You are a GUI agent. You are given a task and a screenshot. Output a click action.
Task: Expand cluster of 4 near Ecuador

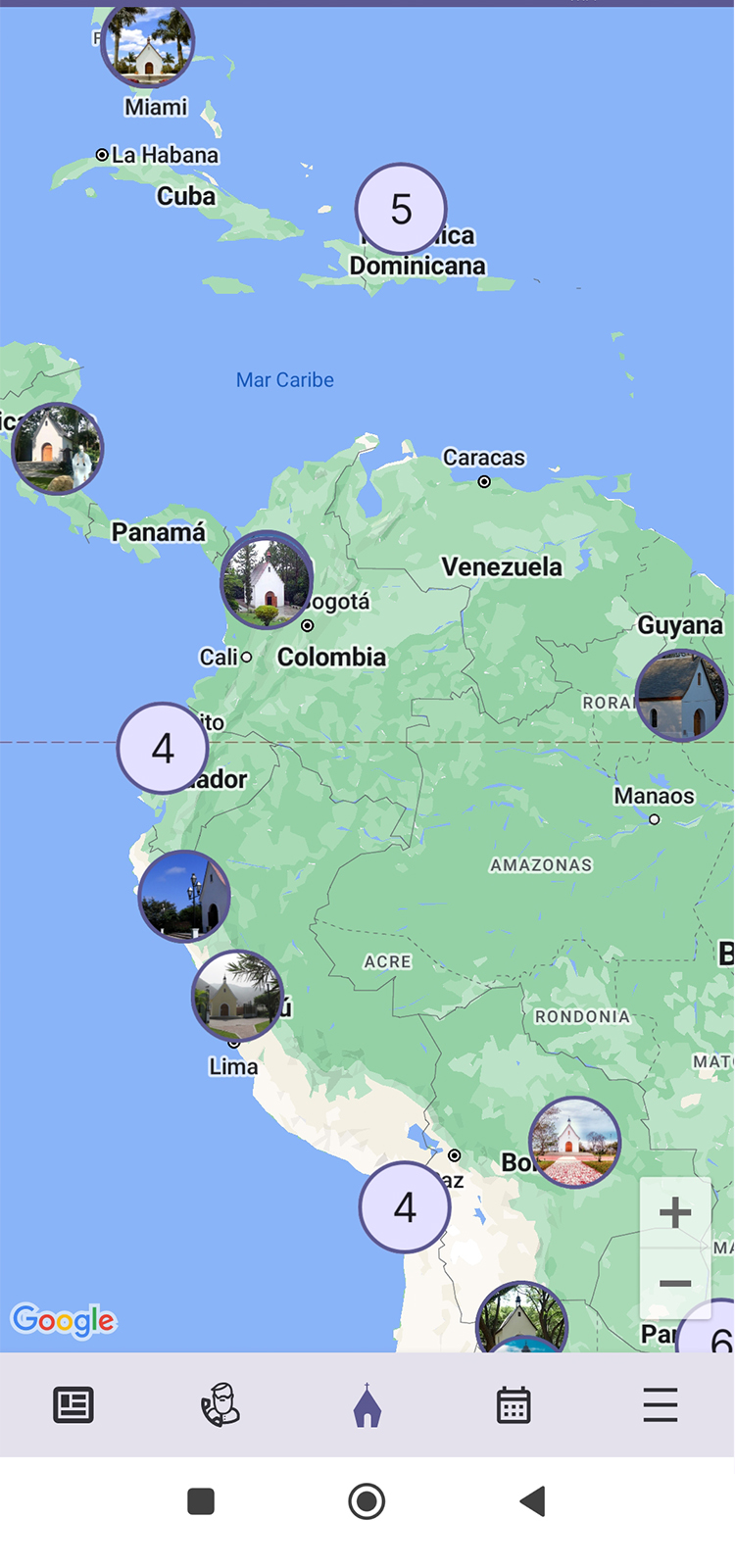click(163, 749)
